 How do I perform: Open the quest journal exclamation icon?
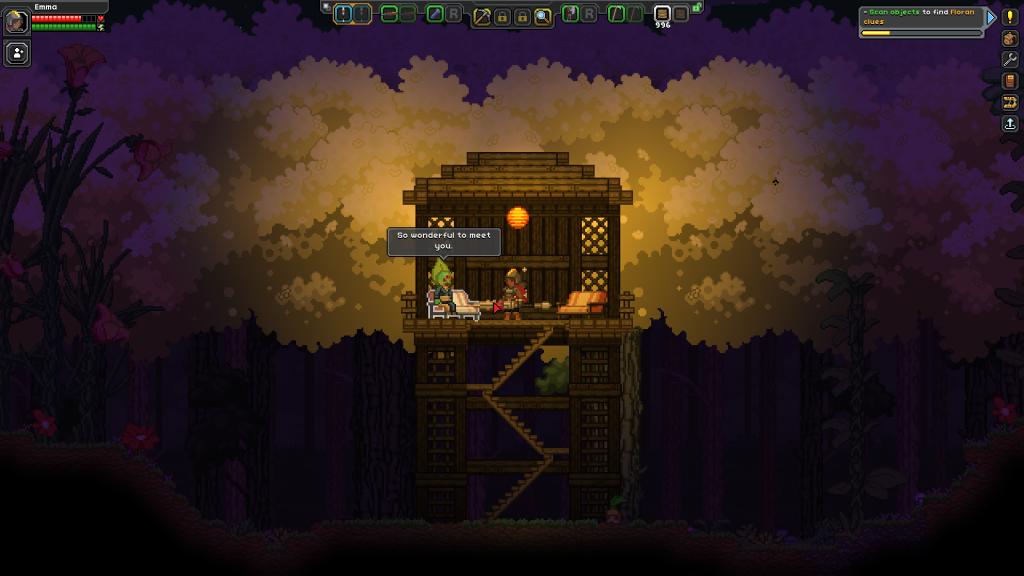click(1010, 17)
